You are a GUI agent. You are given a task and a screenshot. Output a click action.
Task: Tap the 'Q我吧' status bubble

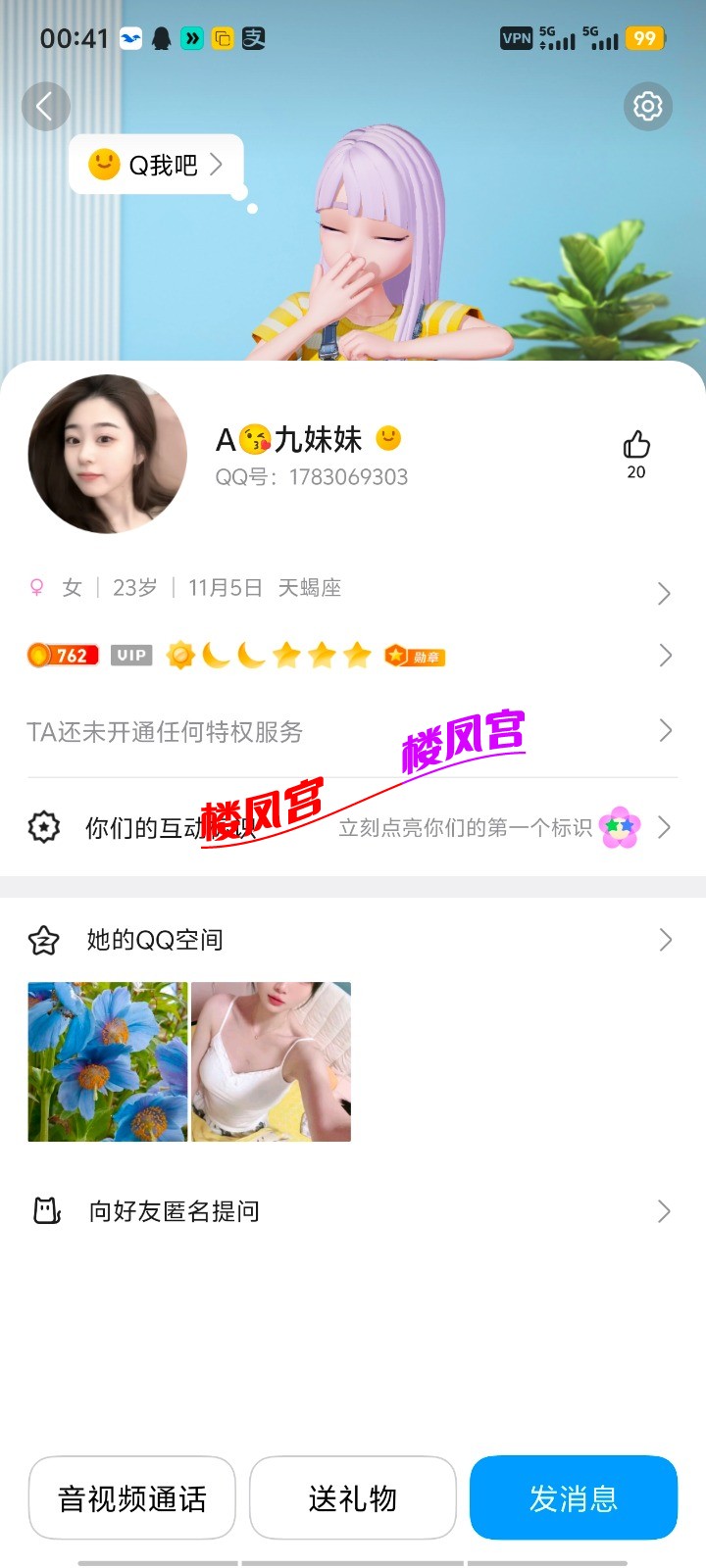[x=157, y=165]
